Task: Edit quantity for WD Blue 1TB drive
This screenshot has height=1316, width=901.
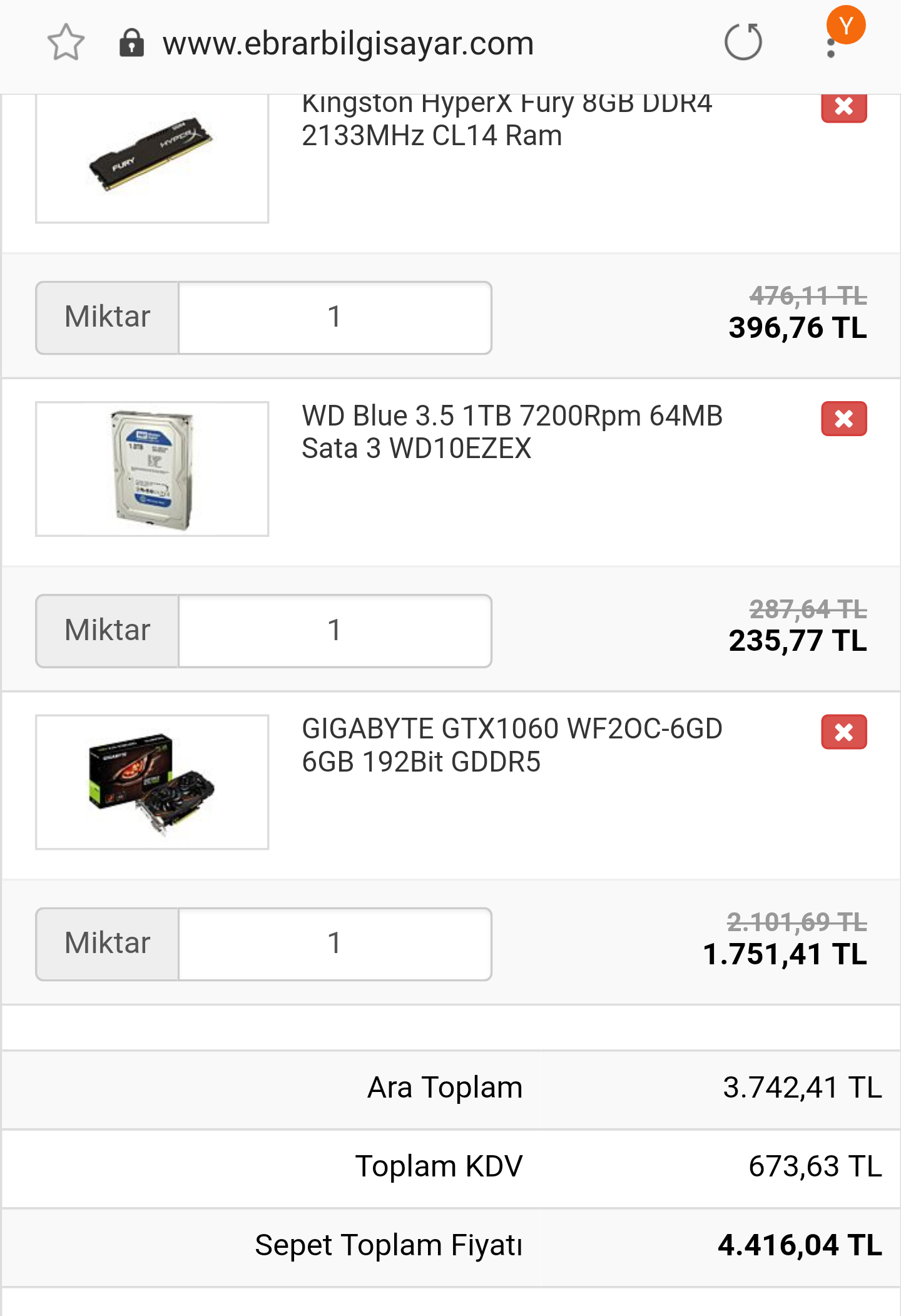Action: coord(335,631)
